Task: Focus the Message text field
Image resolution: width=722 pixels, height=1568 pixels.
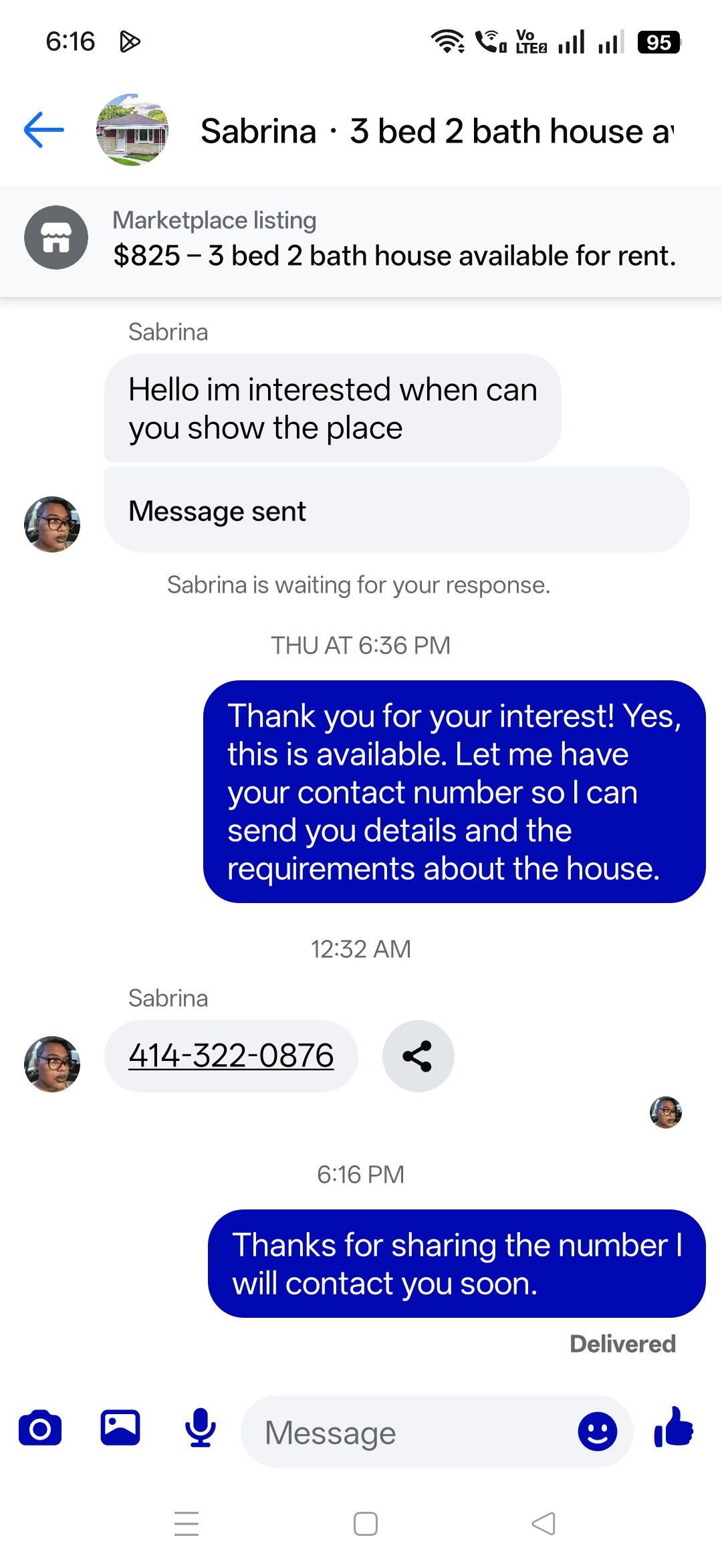Action: tap(408, 1432)
